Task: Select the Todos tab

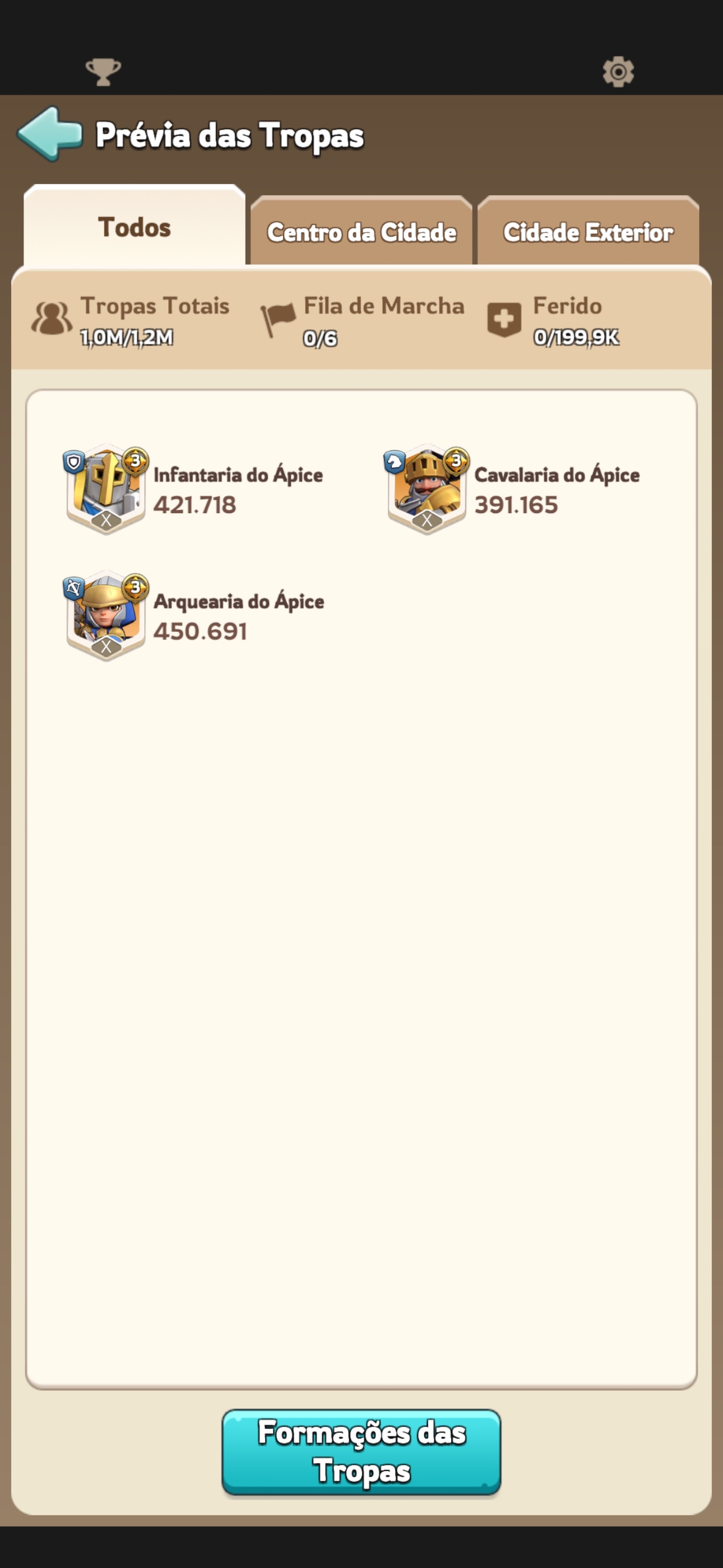Action: [x=135, y=226]
